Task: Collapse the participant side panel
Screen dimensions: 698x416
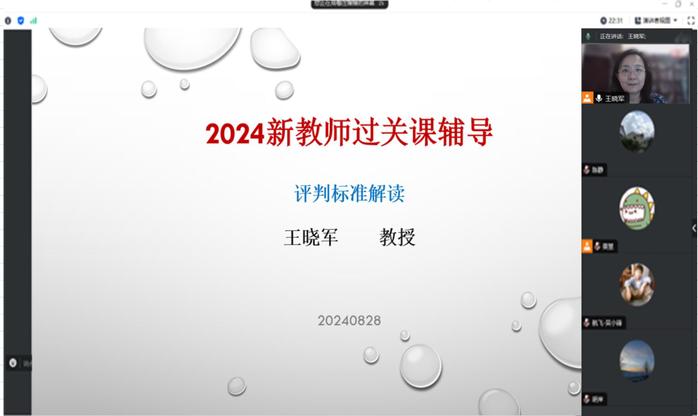Action: pos(694,228)
